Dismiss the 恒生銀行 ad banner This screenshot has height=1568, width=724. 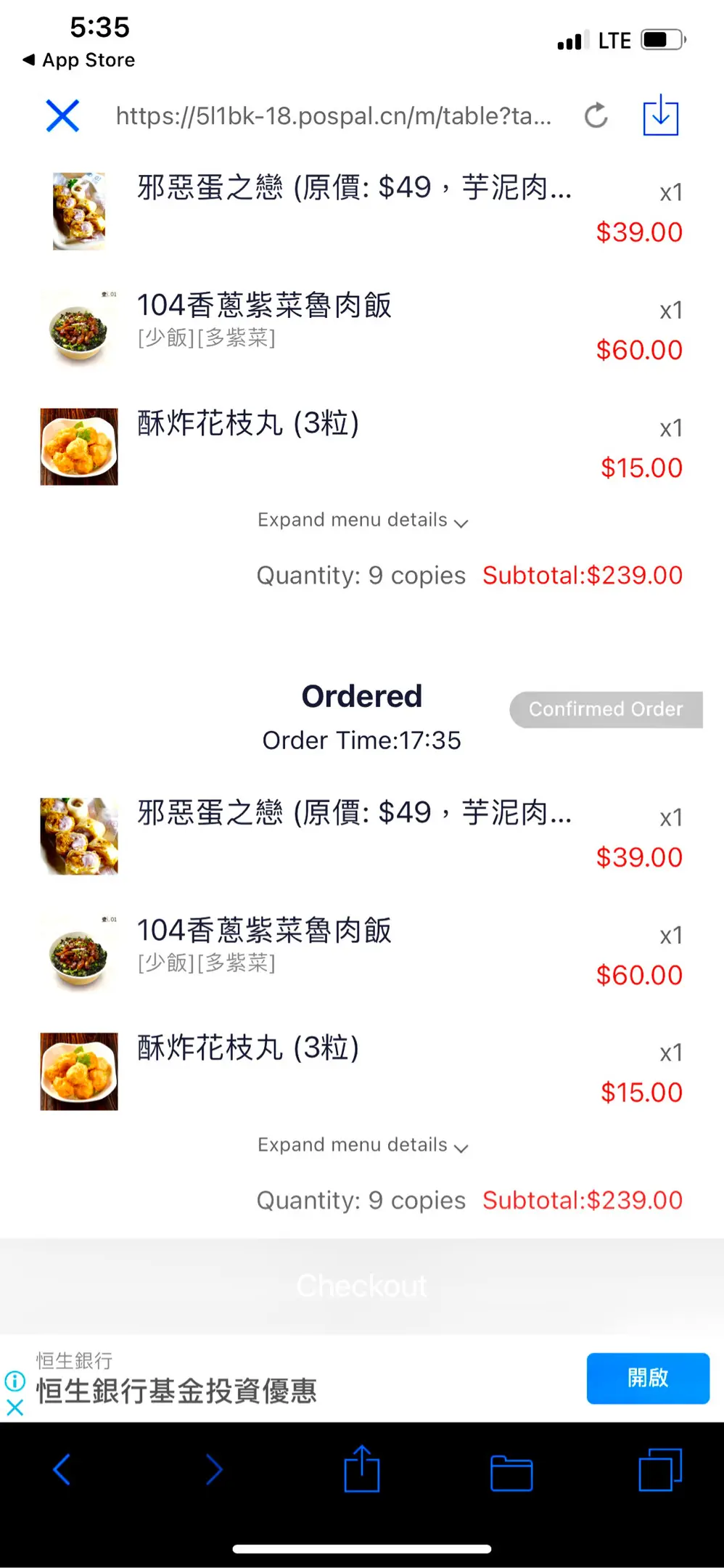tap(15, 1408)
